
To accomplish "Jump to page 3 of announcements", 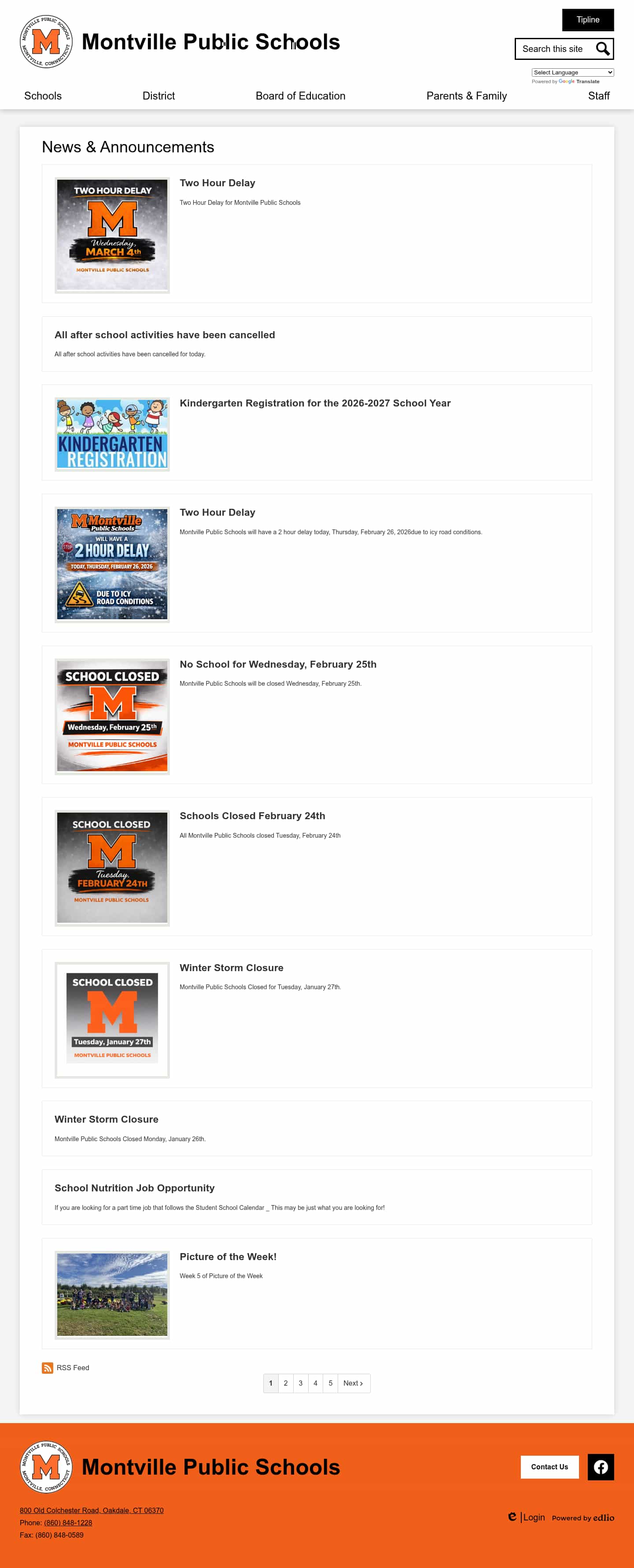I will [x=301, y=1383].
